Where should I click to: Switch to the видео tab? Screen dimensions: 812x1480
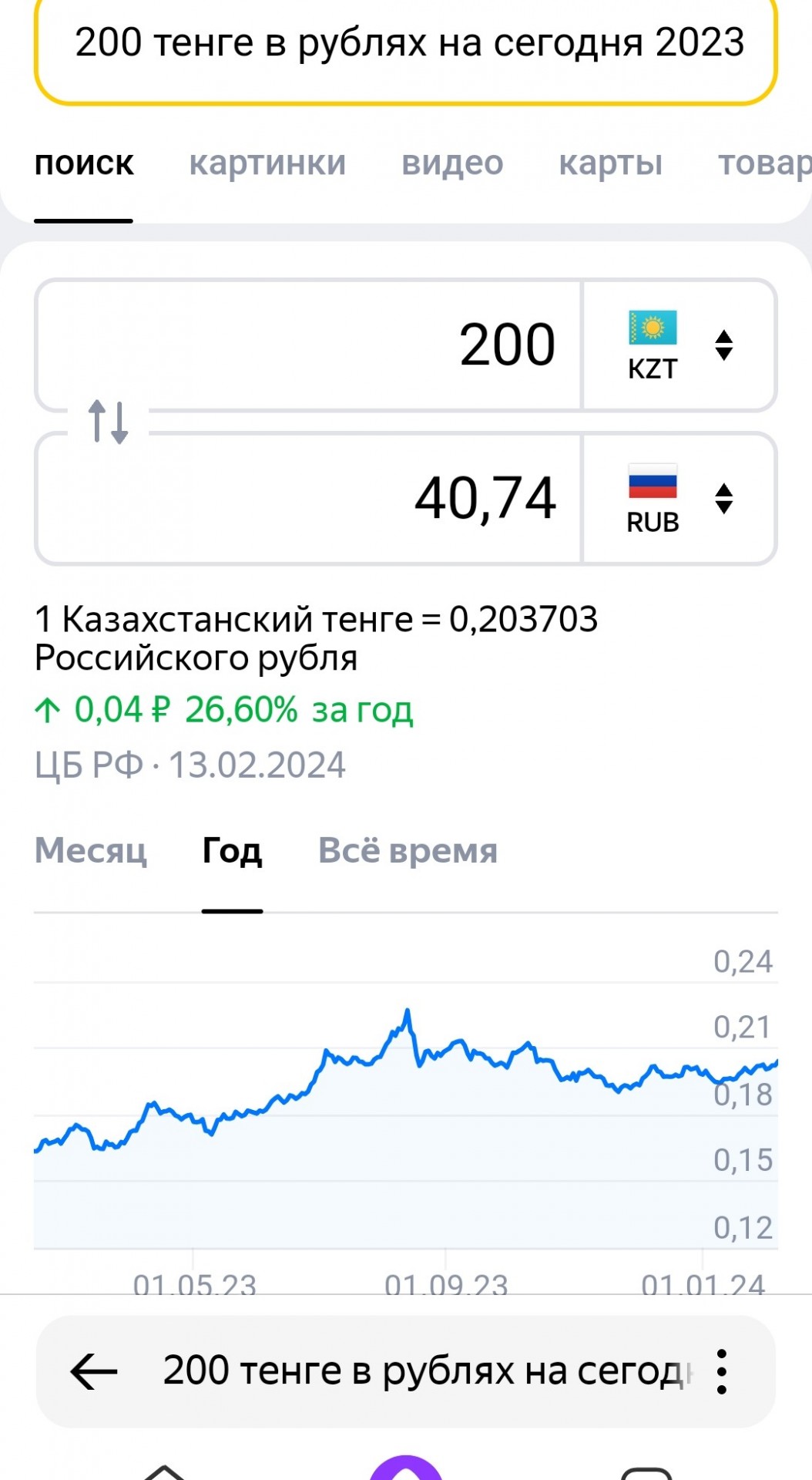pyautogui.click(x=452, y=163)
